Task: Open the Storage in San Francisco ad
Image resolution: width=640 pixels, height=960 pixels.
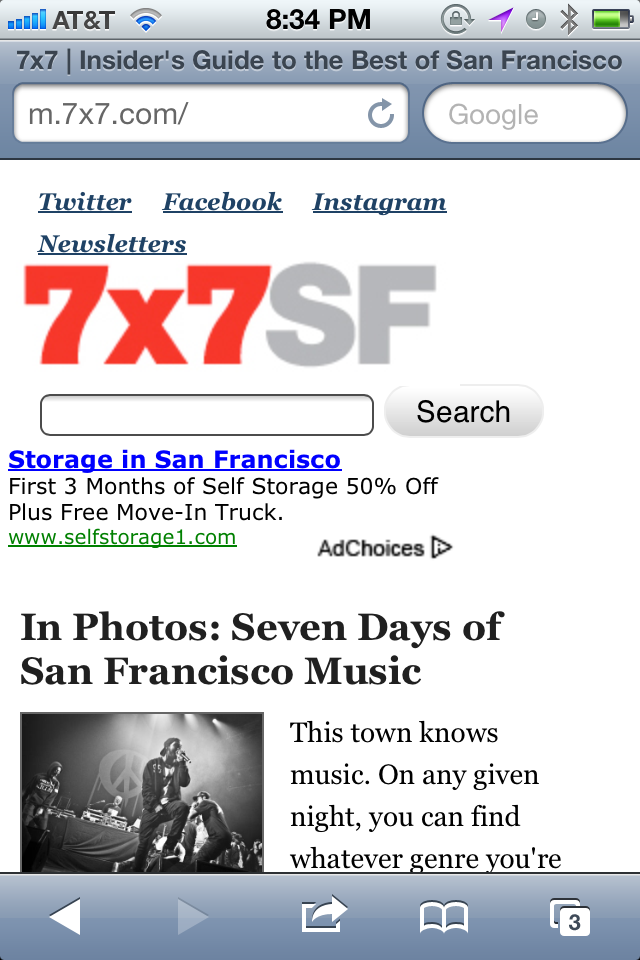Action: (x=174, y=460)
